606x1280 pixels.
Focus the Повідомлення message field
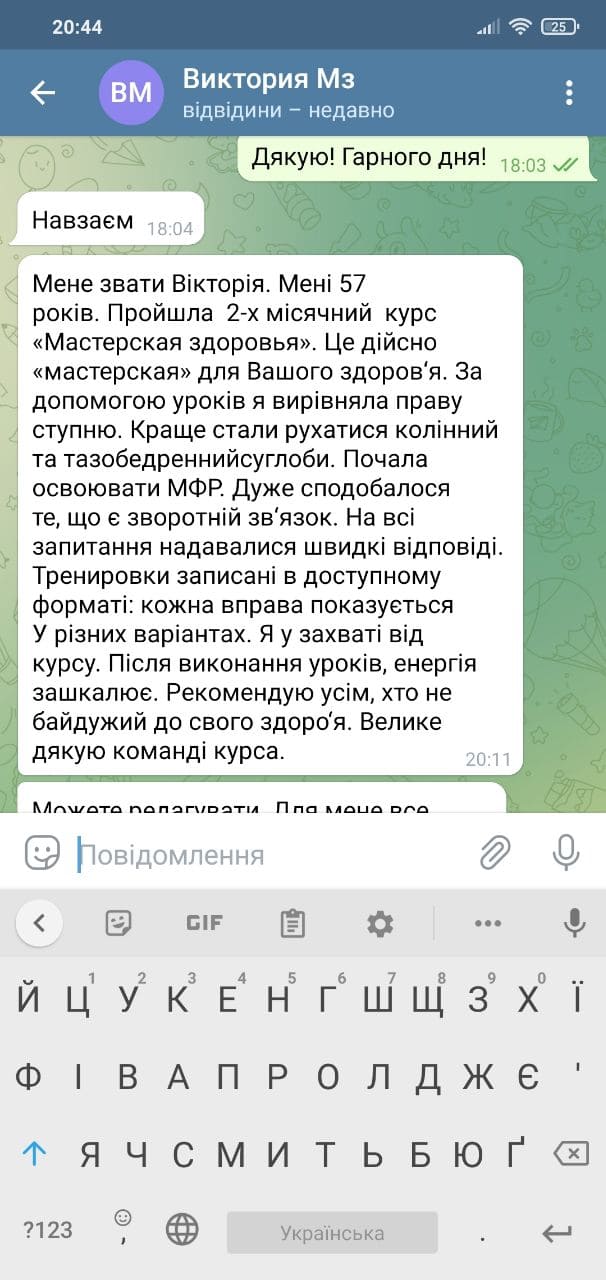coord(270,855)
